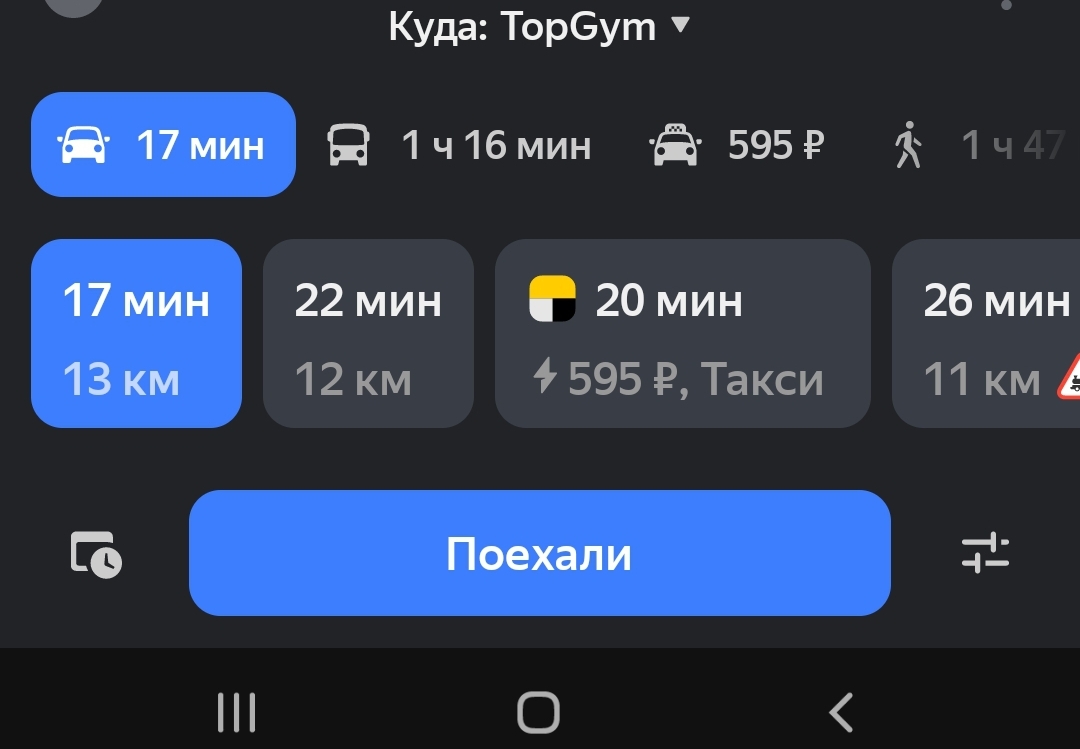Expand the Куда: TopGym destination dropdown
Viewport: 1080px width, 749px height.
[x=540, y=26]
